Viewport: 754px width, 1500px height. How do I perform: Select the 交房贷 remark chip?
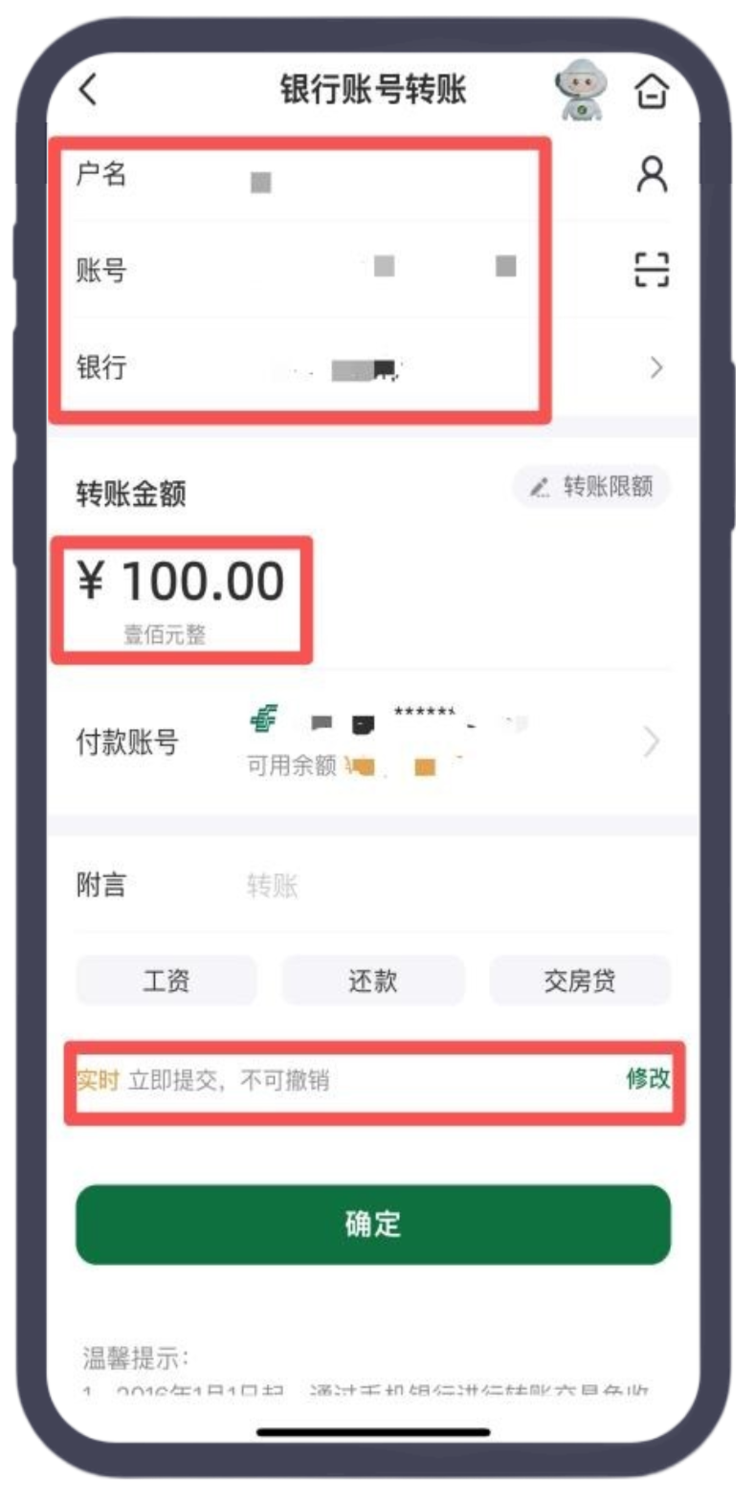(579, 980)
